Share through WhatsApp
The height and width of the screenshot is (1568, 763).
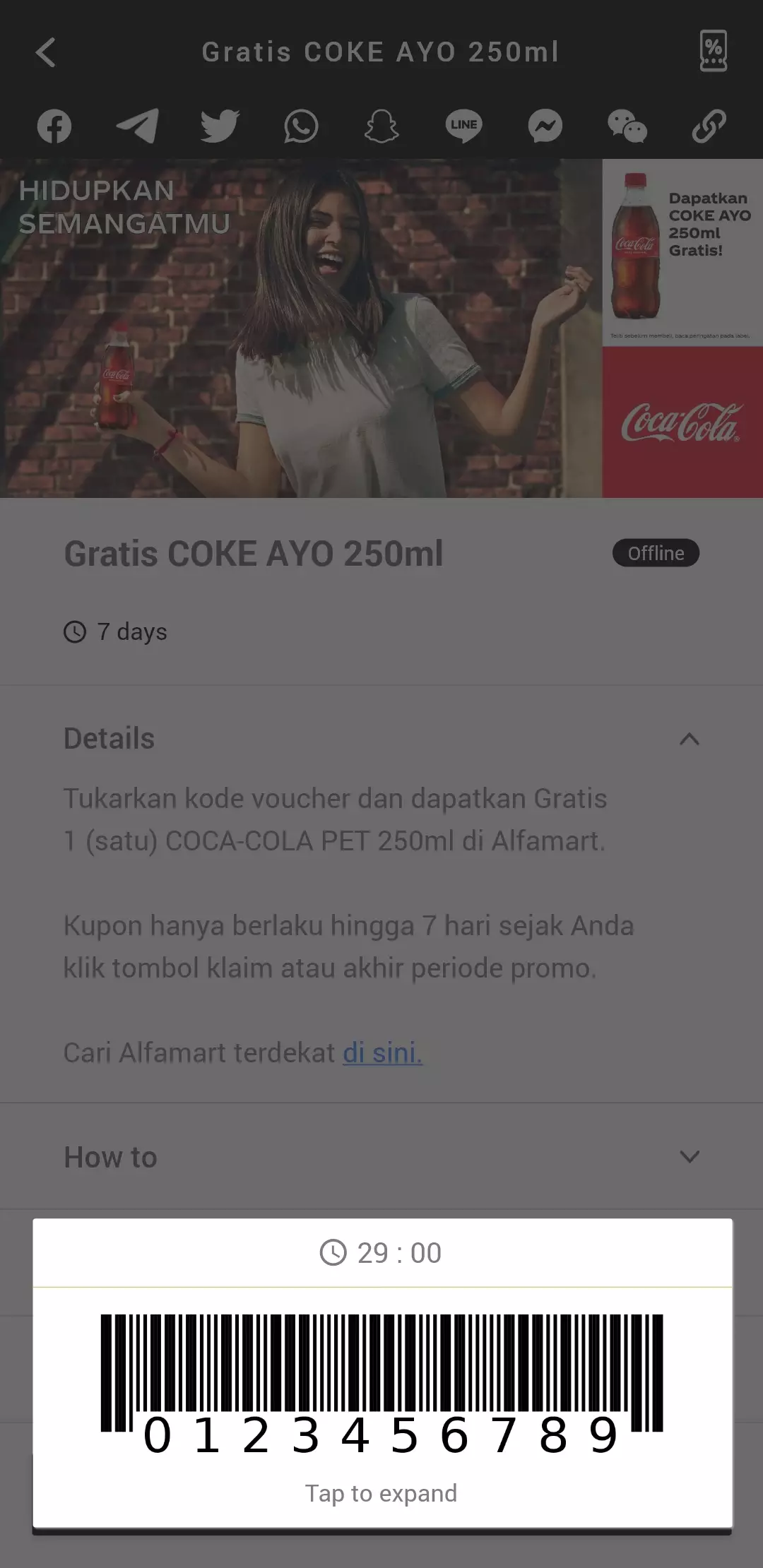pyautogui.click(x=301, y=126)
